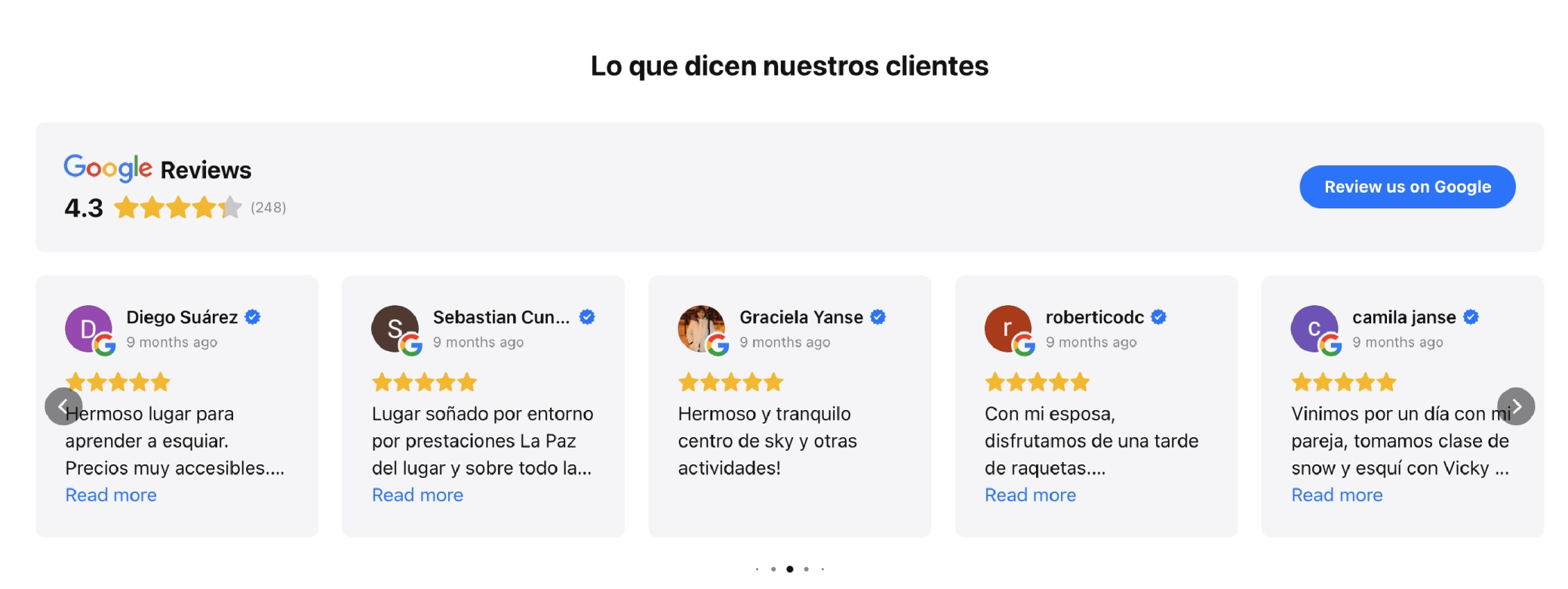
Task: Open Diego Suárez's reviewer profile name
Action: coord(182,317)
